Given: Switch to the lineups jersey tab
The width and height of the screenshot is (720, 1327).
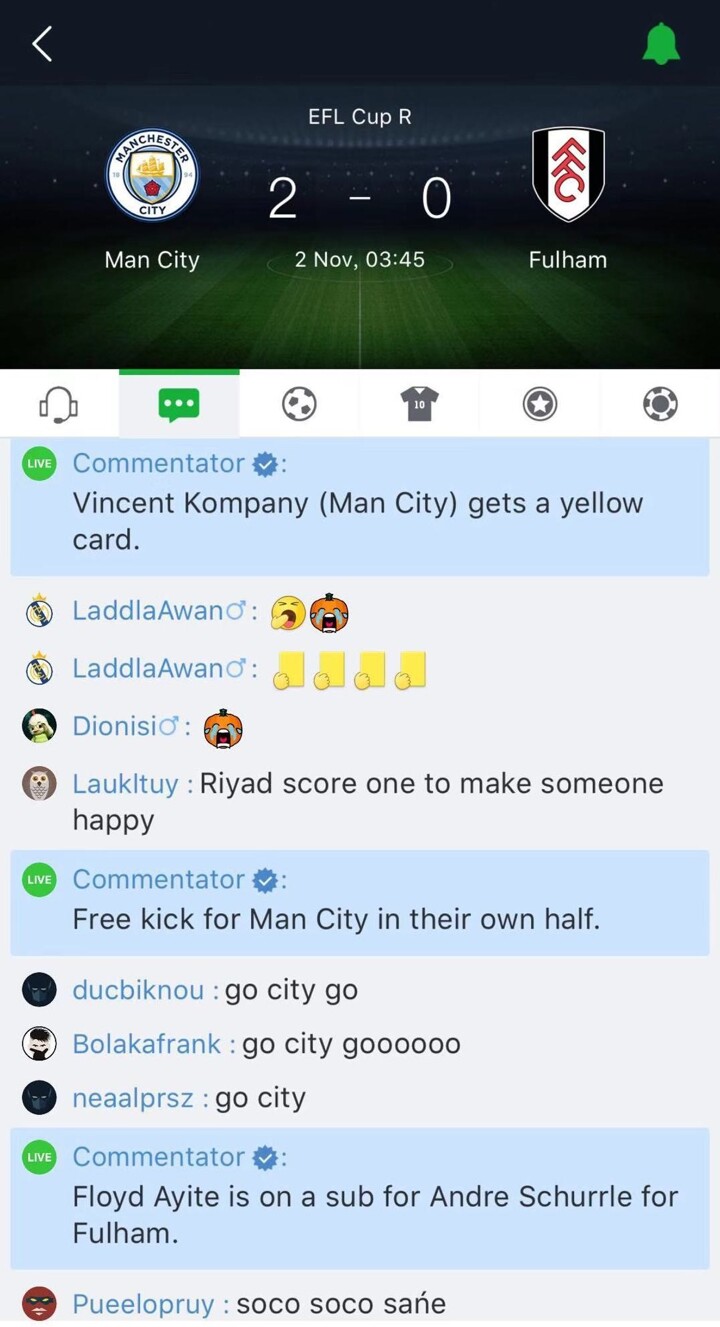Looking at the screenshot, I should tap(419, 404).
